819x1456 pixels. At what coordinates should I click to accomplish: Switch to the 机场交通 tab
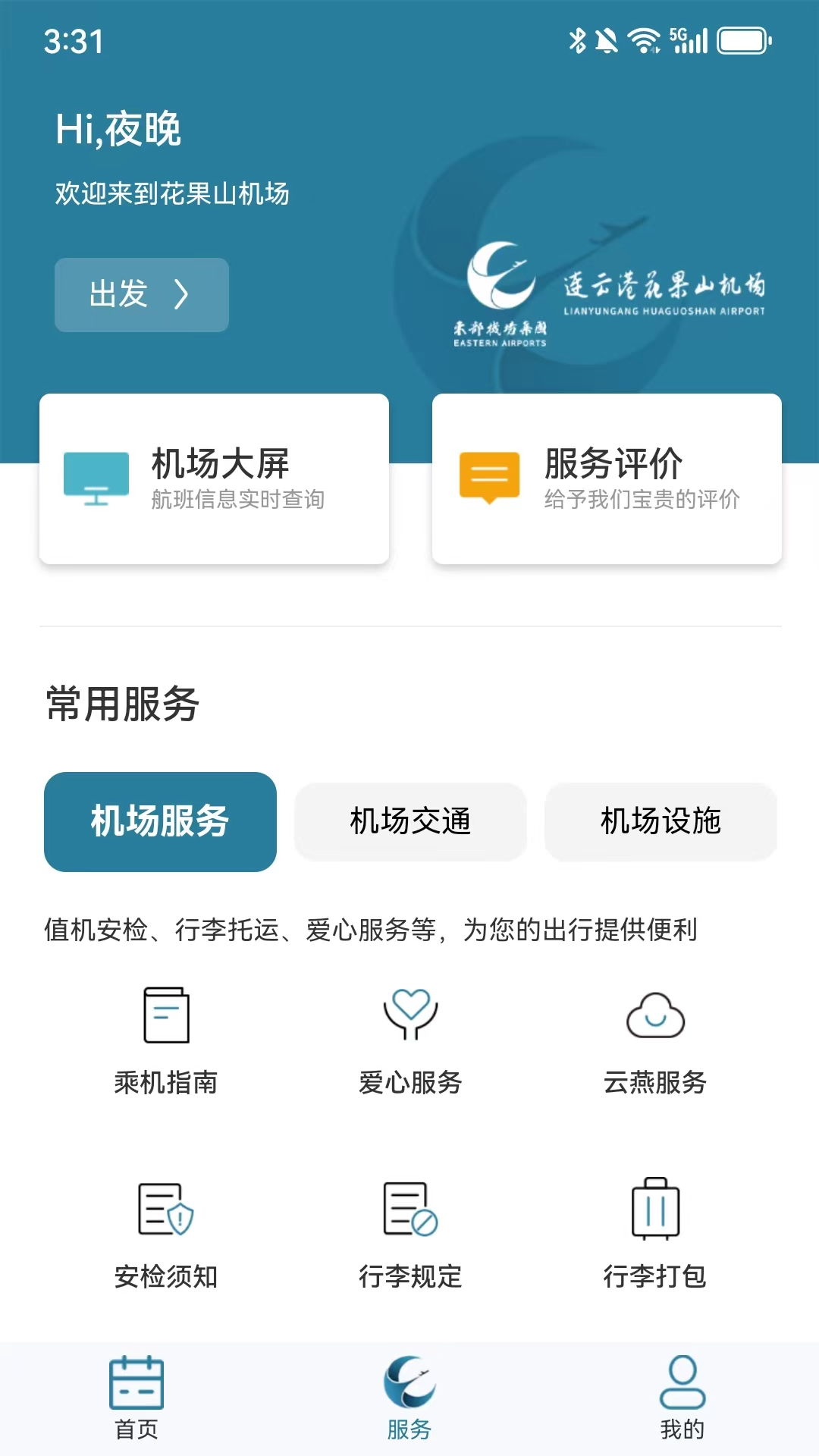(409, 821)
